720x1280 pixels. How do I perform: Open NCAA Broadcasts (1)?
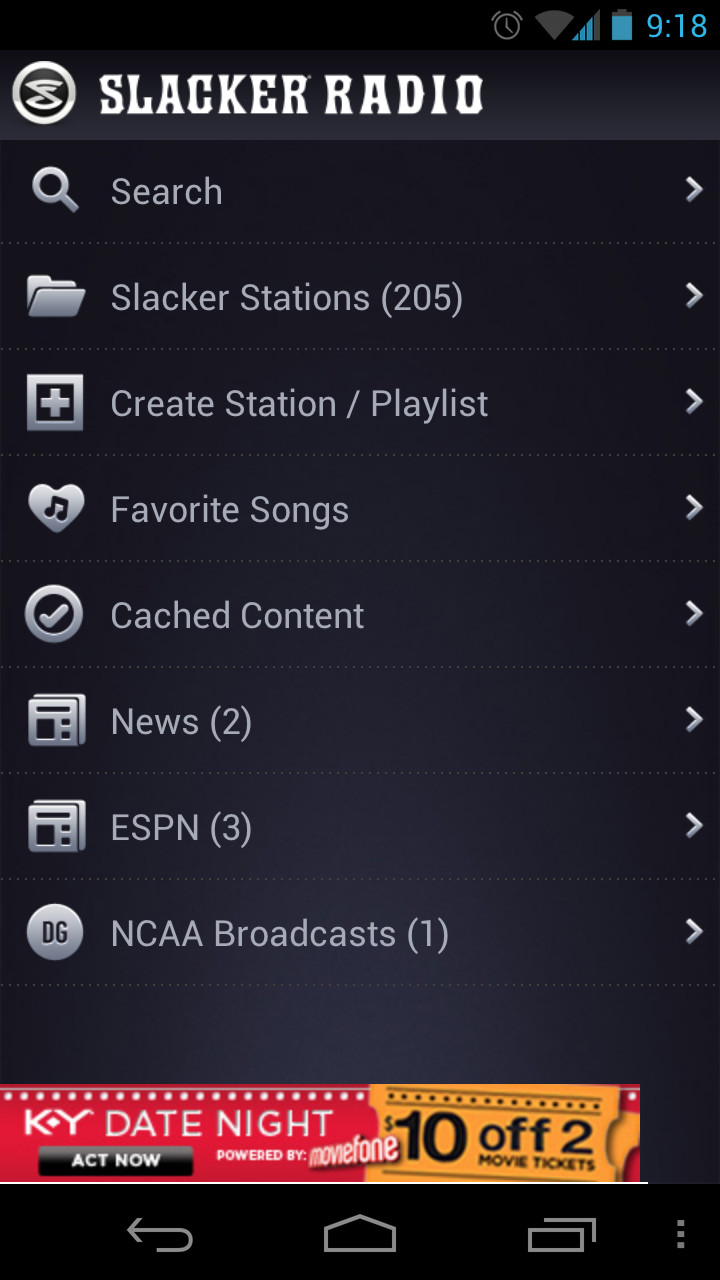[360, 933]
